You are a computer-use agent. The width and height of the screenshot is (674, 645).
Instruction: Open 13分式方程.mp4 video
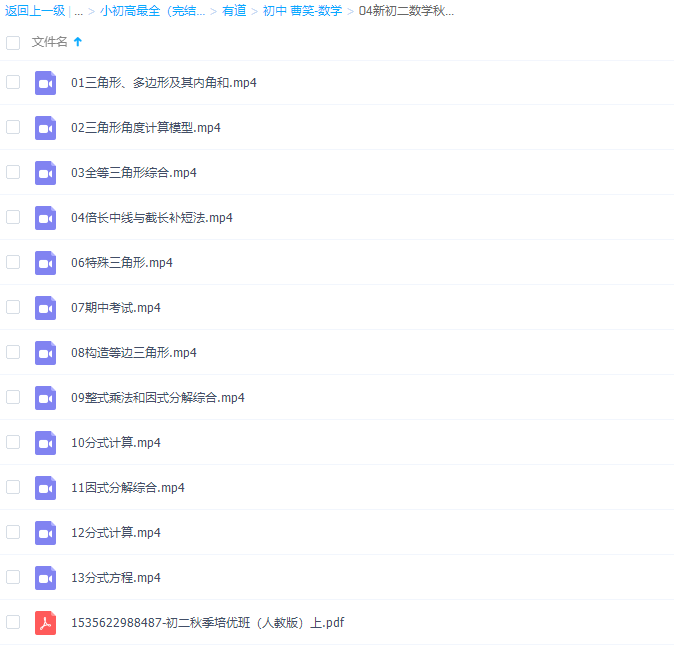(115, 578)
